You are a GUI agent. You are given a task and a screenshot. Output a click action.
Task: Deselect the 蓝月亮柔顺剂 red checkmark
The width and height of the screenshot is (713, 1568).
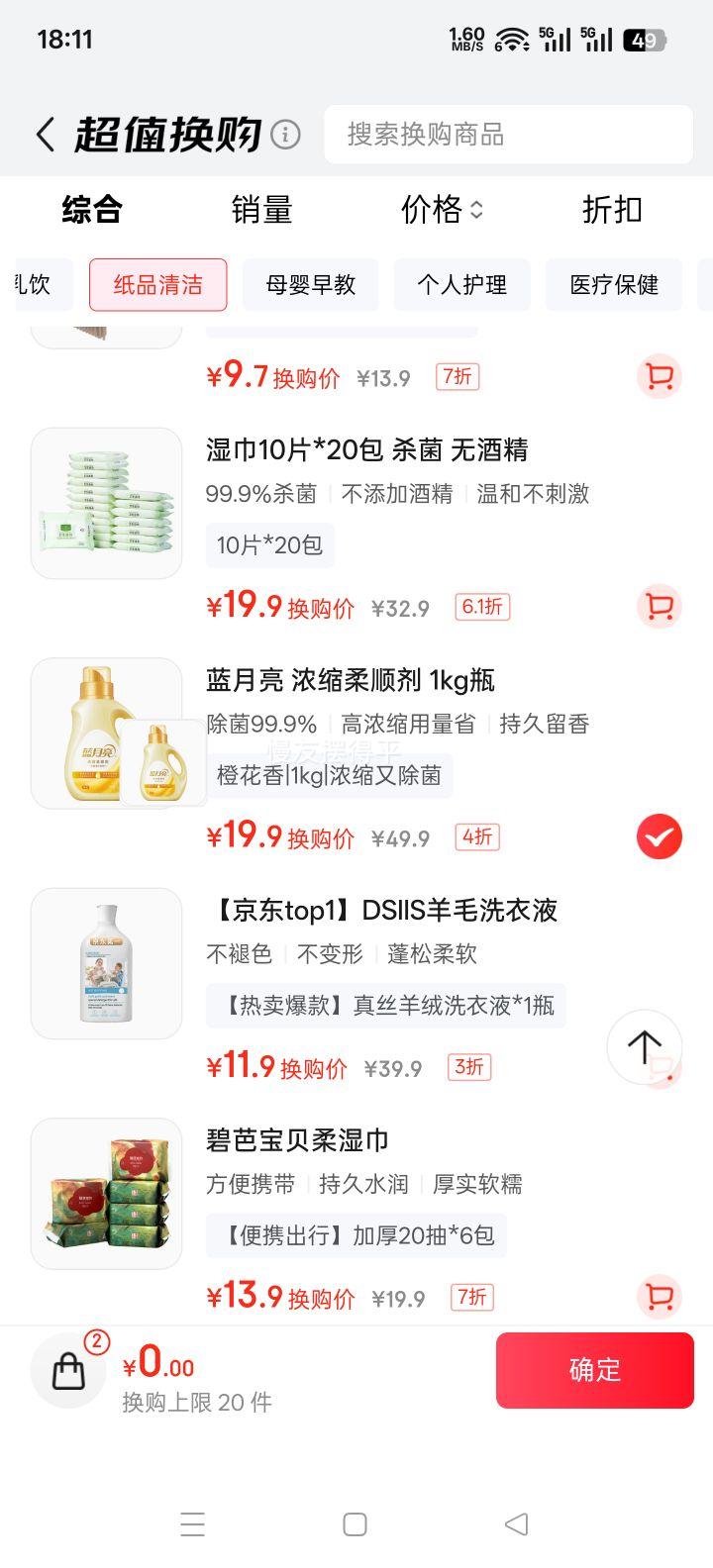[656, 836]
